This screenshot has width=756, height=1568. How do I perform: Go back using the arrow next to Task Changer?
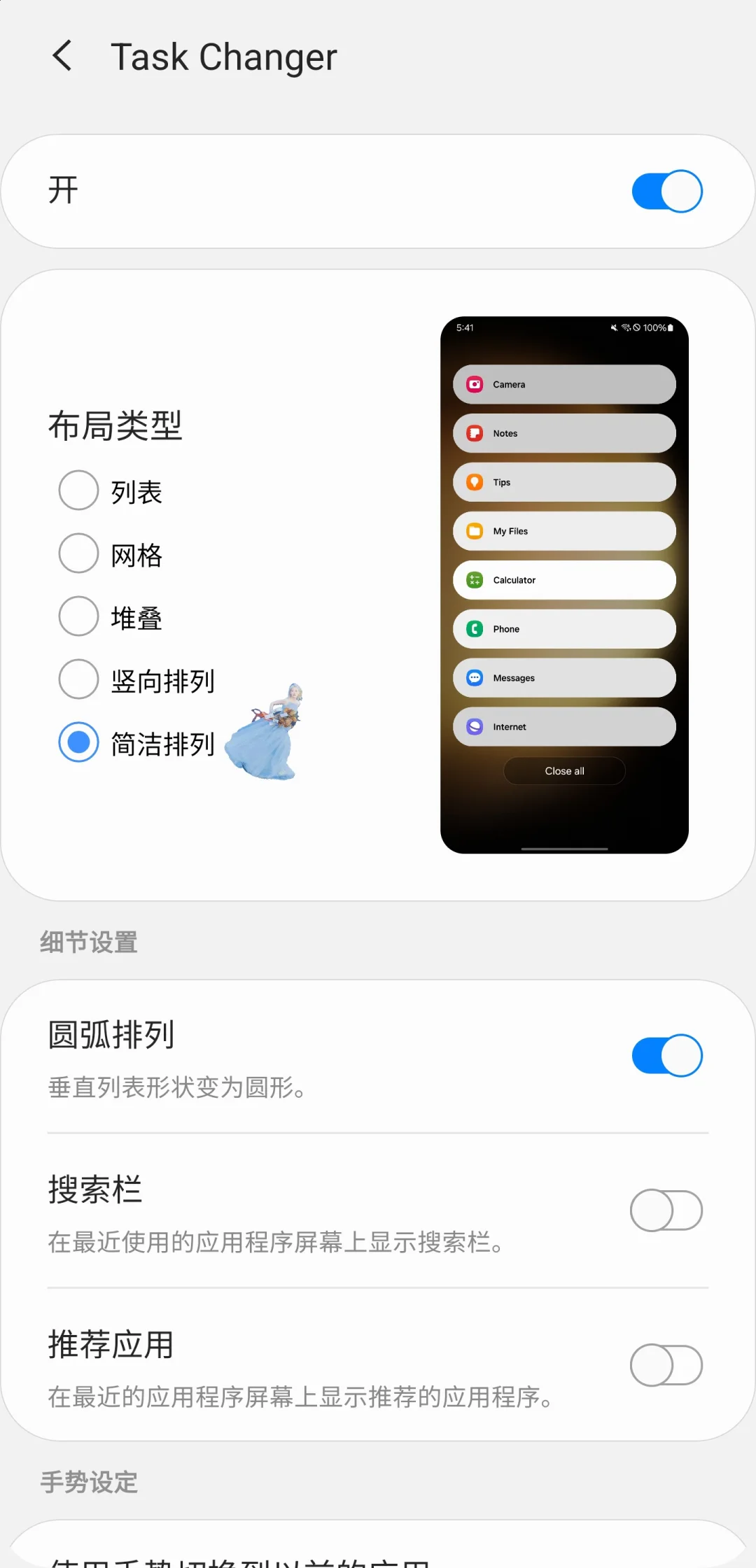[62, 55]
